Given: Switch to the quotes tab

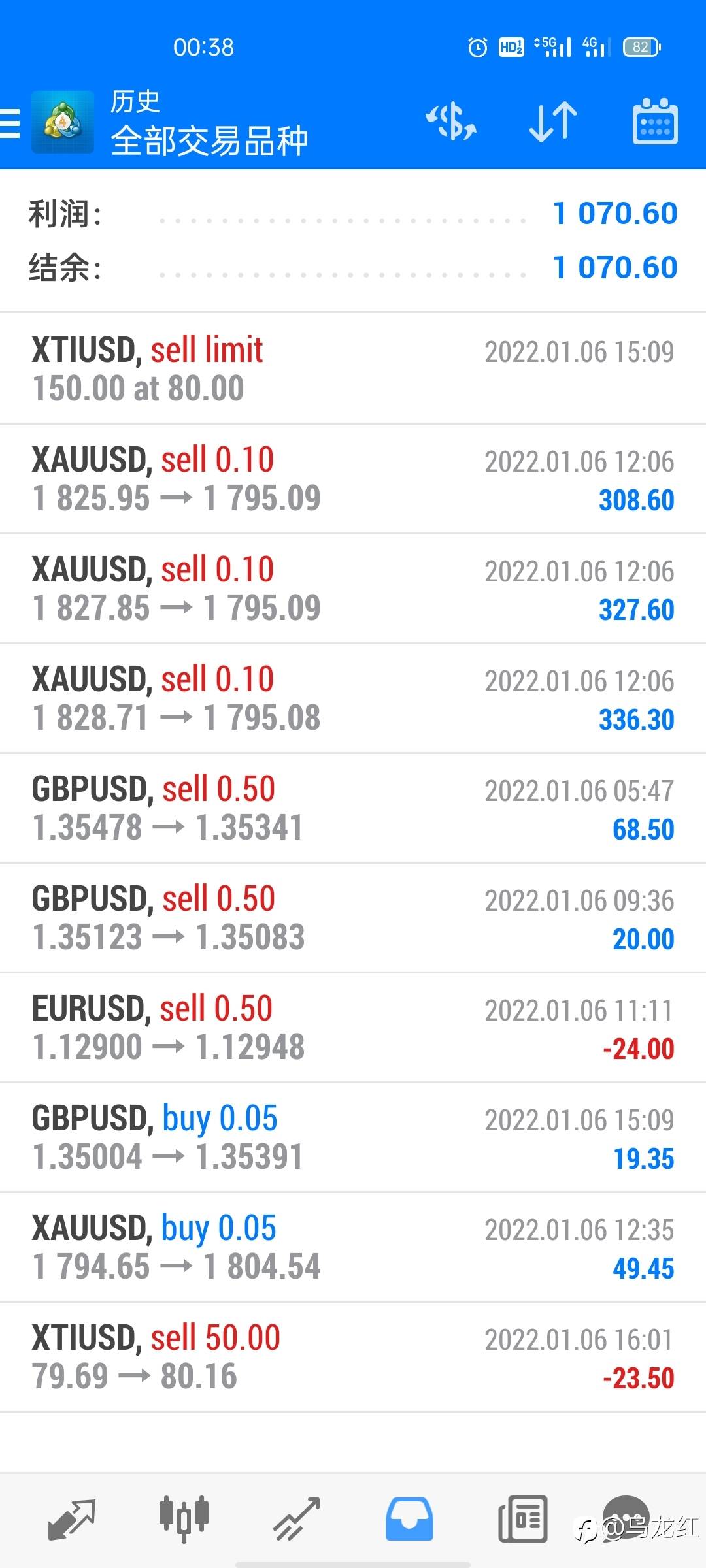Looking at the screenshot, I should coord(72,1518).
